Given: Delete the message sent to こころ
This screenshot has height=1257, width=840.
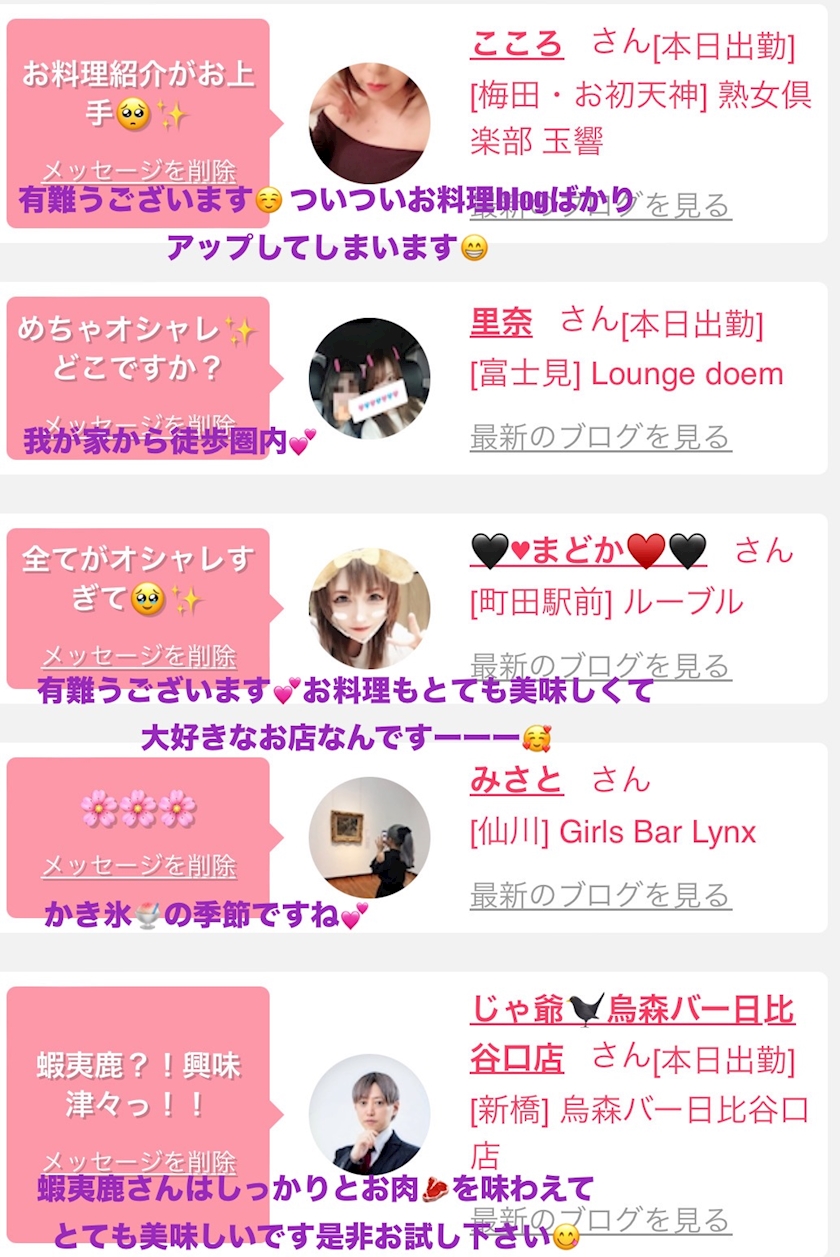Looking at the screenshot, I should [139, 171].
